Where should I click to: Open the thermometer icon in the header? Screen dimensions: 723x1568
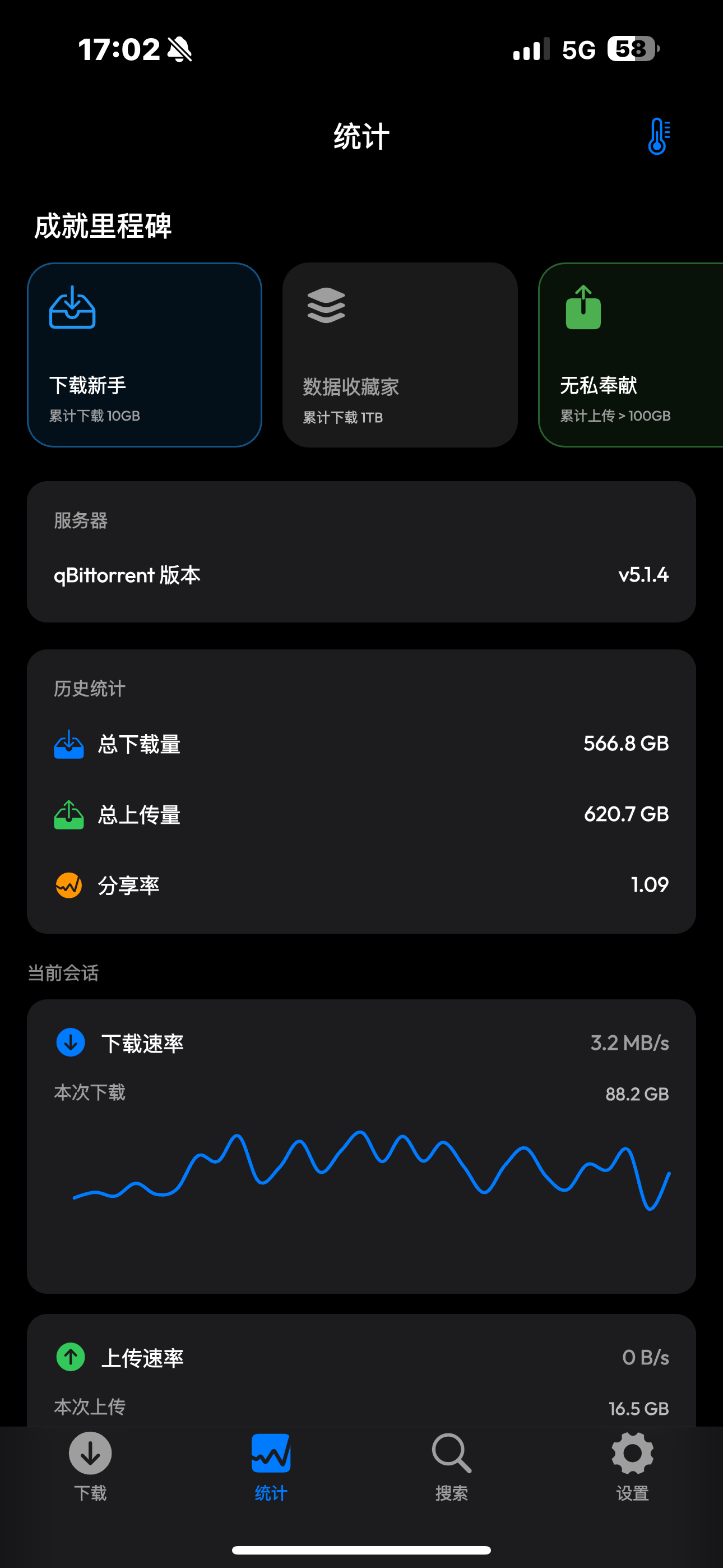[659, 136]
